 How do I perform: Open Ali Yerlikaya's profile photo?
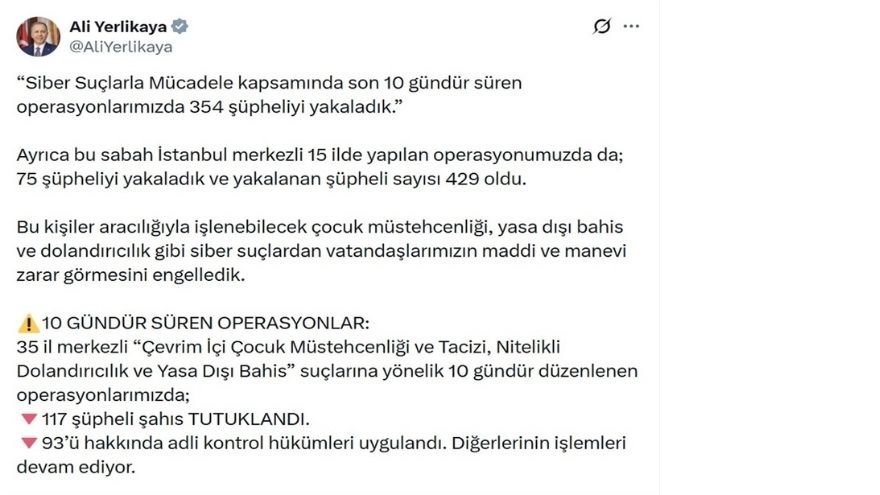[x=38, y=36]
